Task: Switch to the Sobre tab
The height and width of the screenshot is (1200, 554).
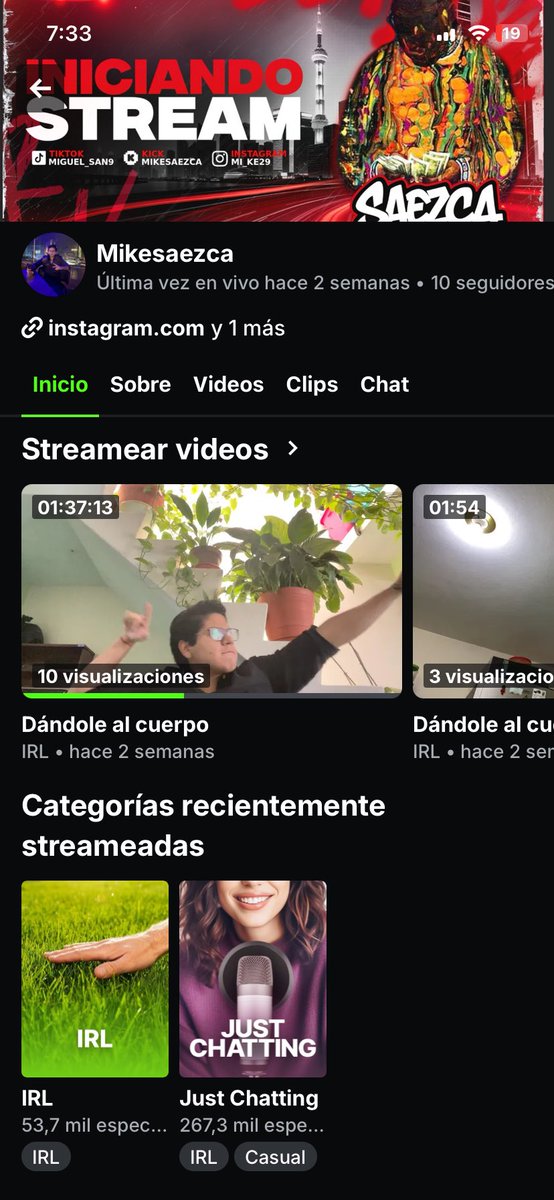Action: 140,384
